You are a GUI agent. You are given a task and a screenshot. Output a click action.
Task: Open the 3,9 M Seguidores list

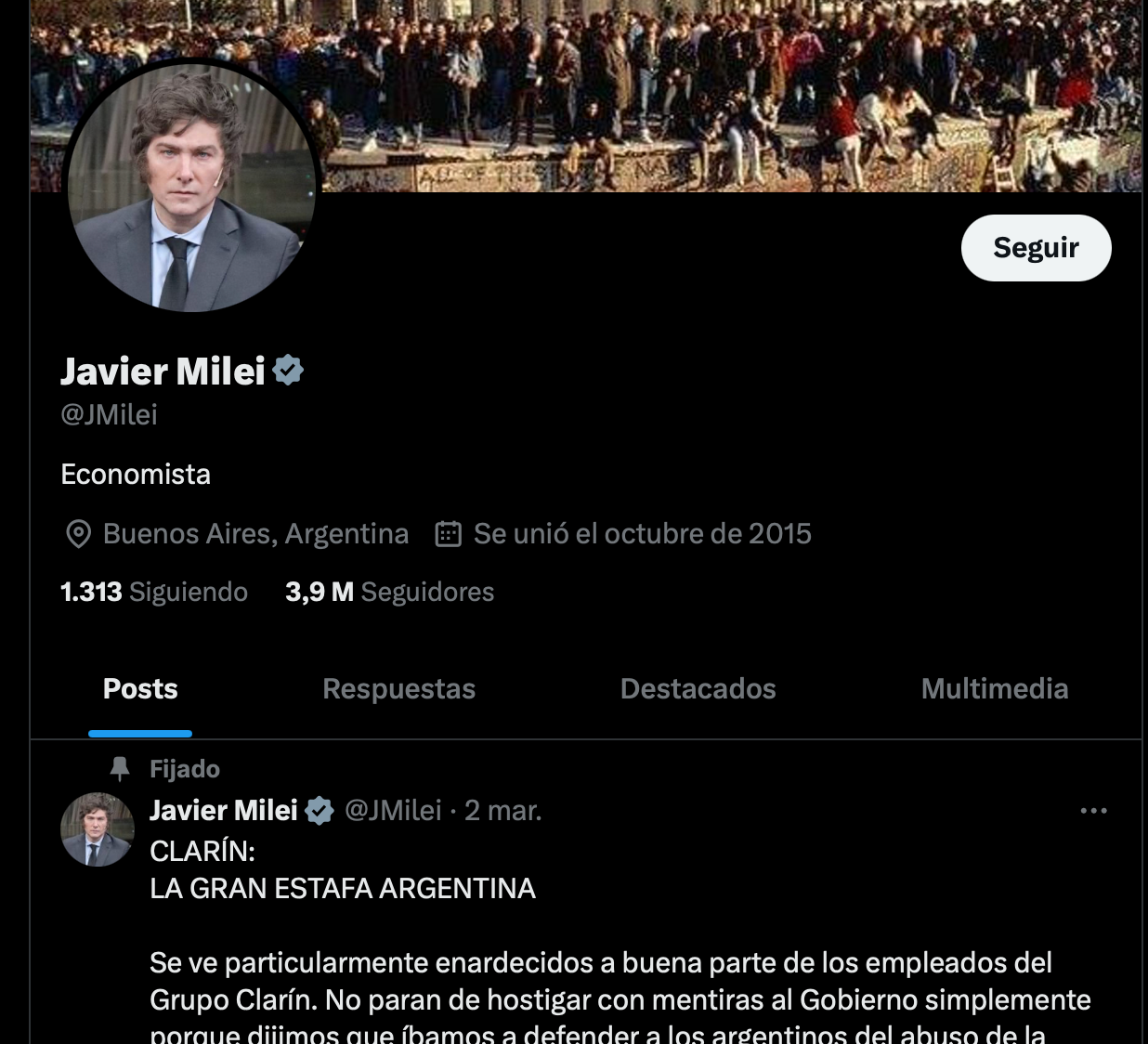click(389, 592)
